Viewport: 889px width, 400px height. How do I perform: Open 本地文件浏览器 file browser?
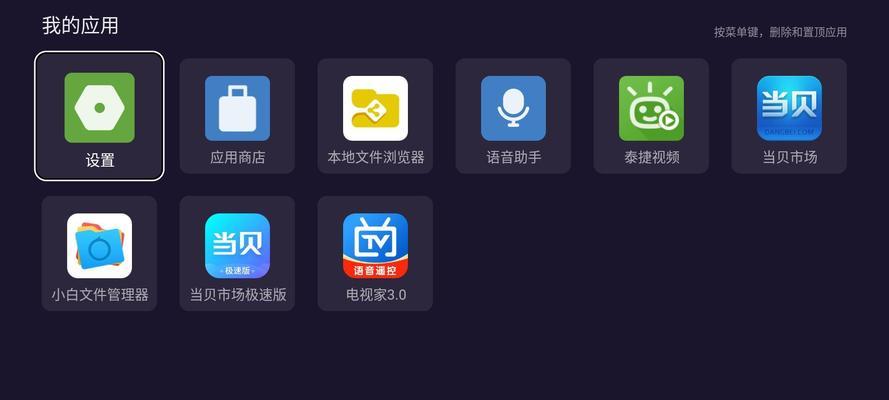[375, 115]
